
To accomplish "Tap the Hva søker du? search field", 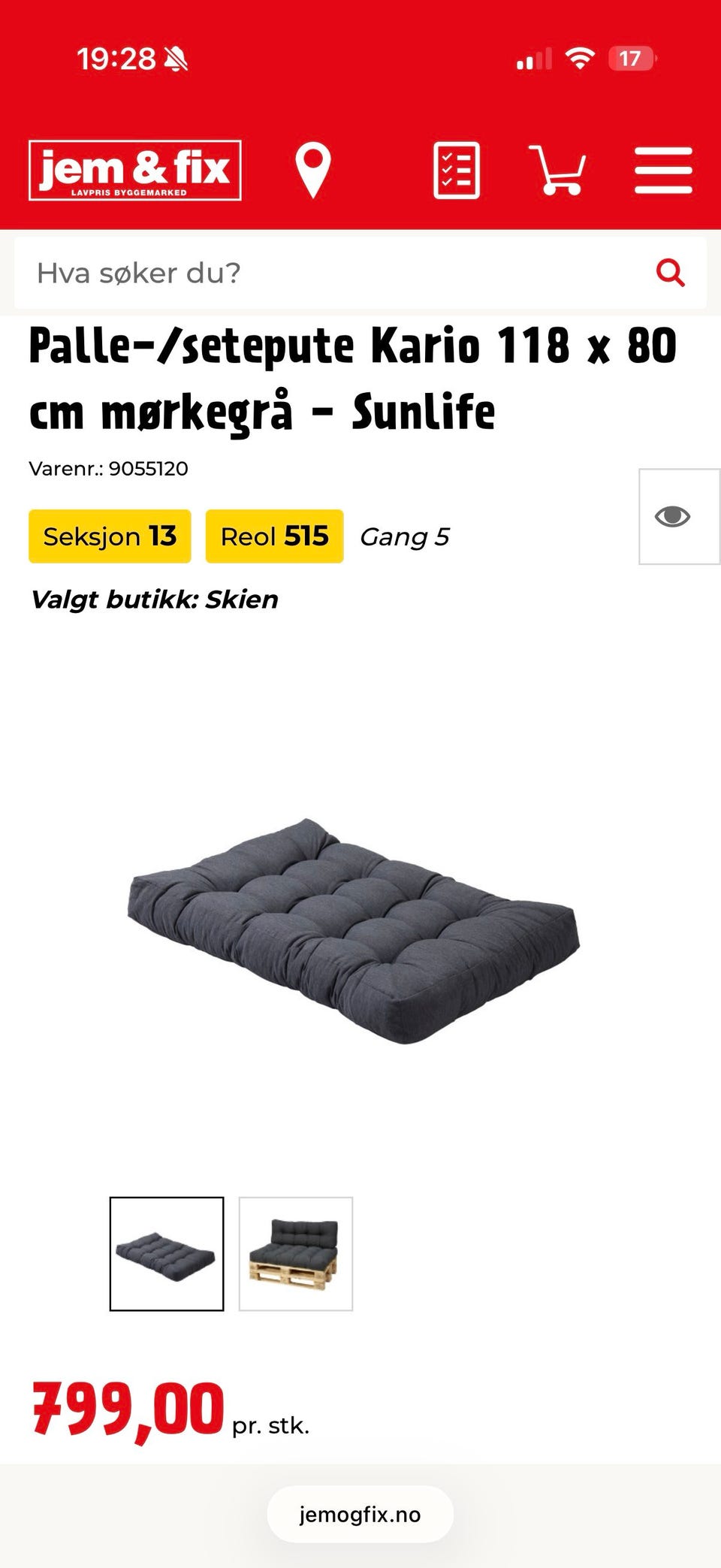I will 300,273.
